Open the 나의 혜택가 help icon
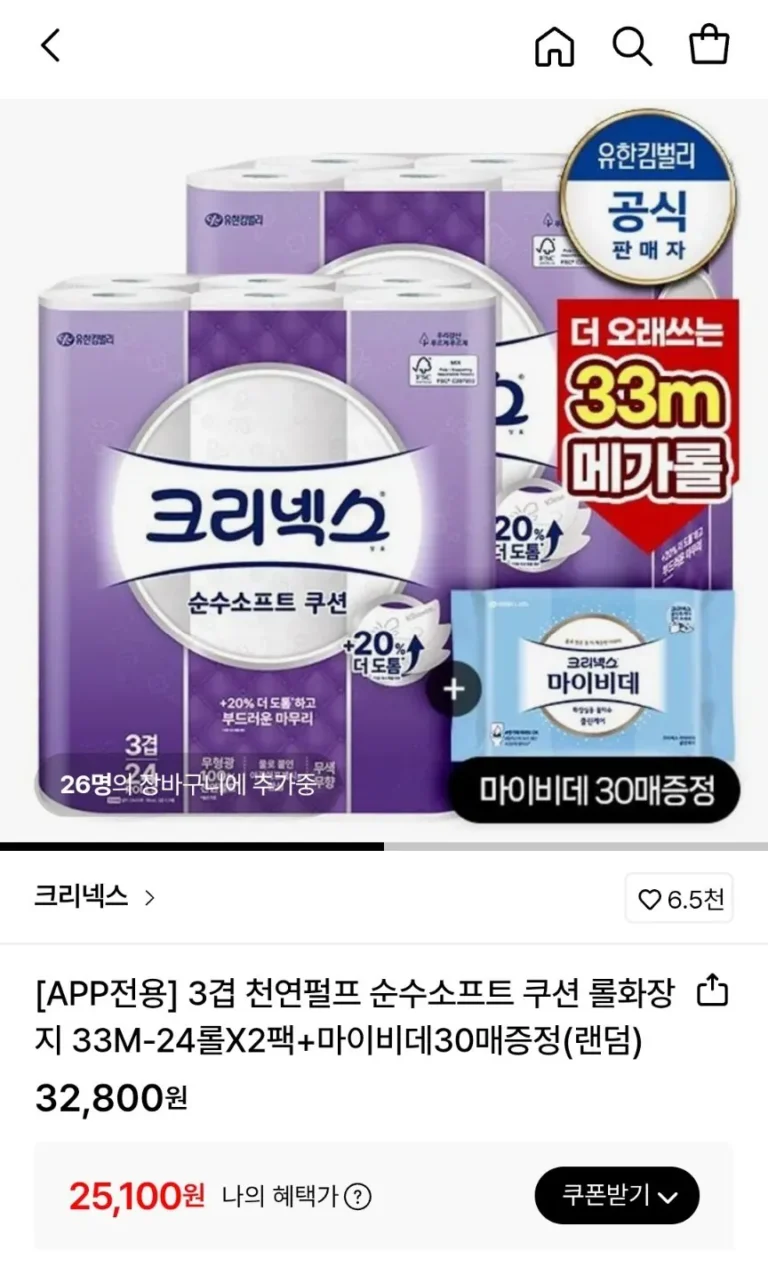768x1267 pixels. tap(360, 1196)
